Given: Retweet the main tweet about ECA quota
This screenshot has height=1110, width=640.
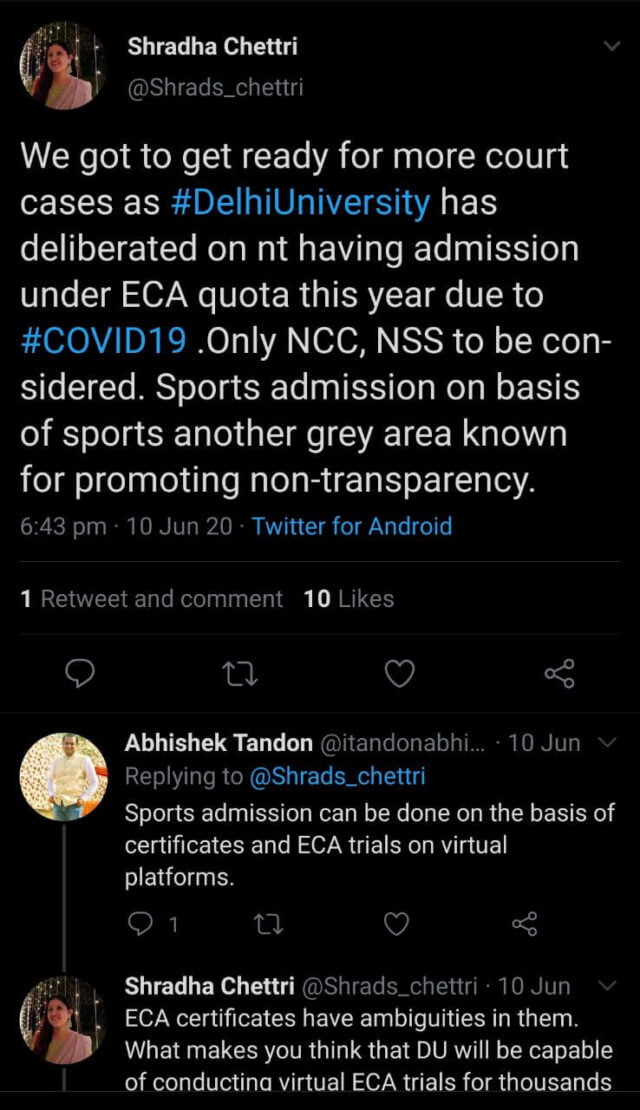Looking at the screenshot, I should point(240,675).
